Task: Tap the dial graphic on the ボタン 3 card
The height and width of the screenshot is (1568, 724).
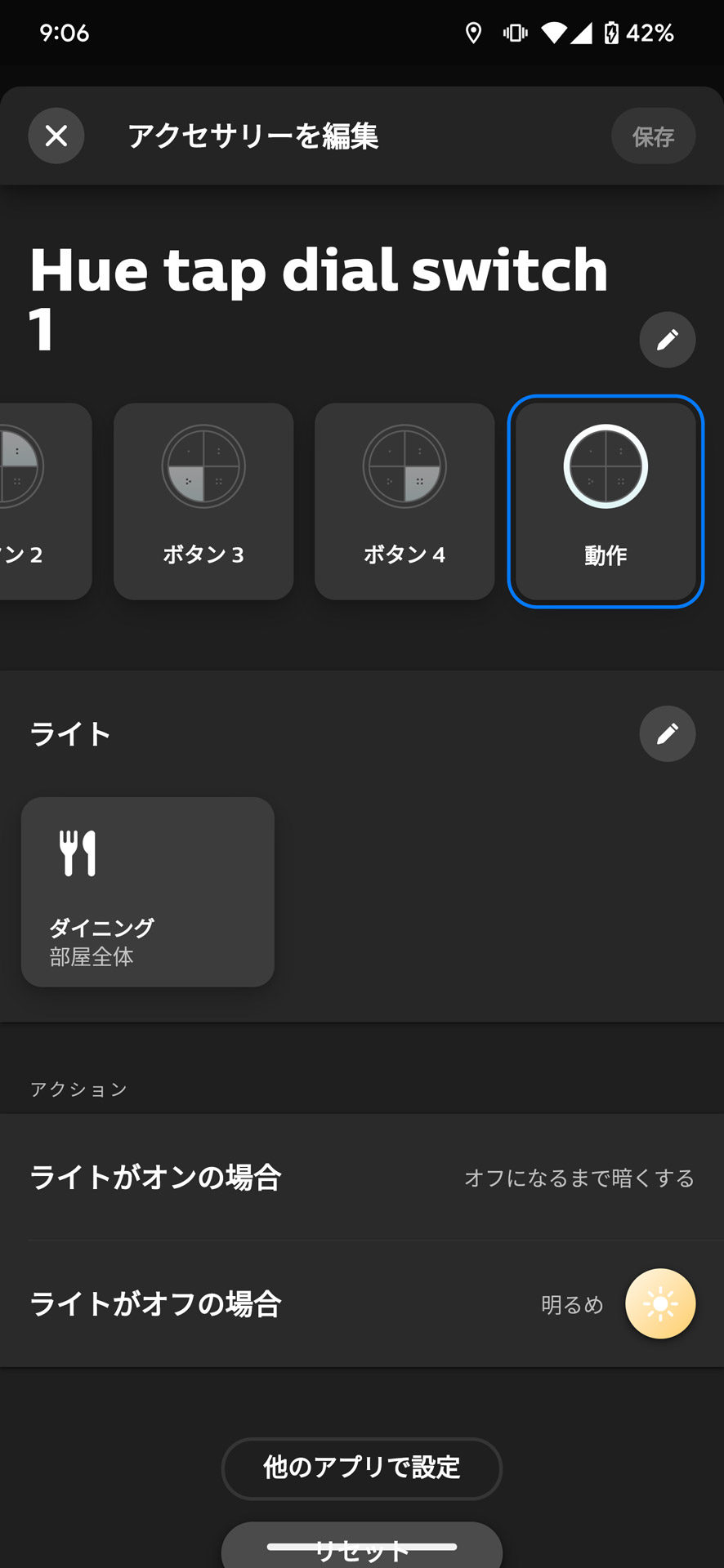Action: [x=203, y=466]
